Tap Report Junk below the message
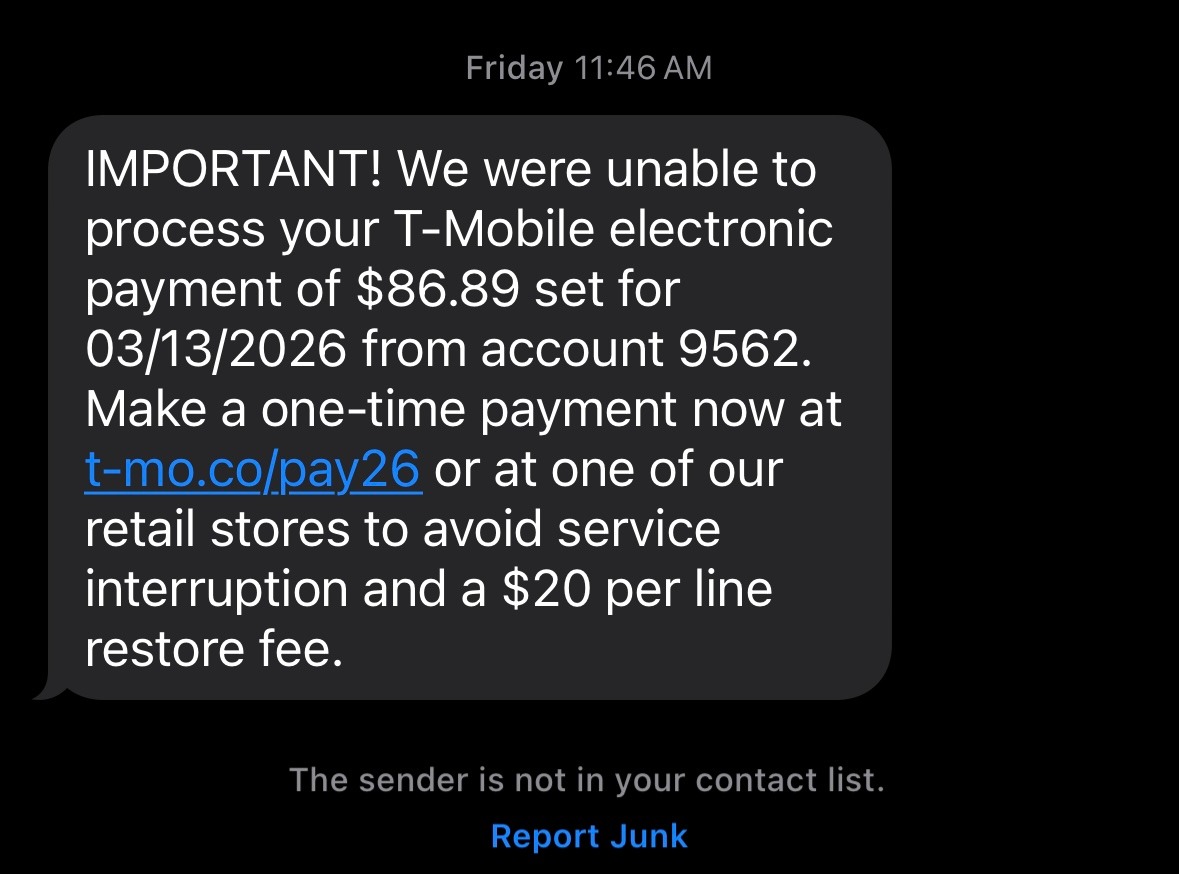This screenshot has height=874, width=1179. 589,836
